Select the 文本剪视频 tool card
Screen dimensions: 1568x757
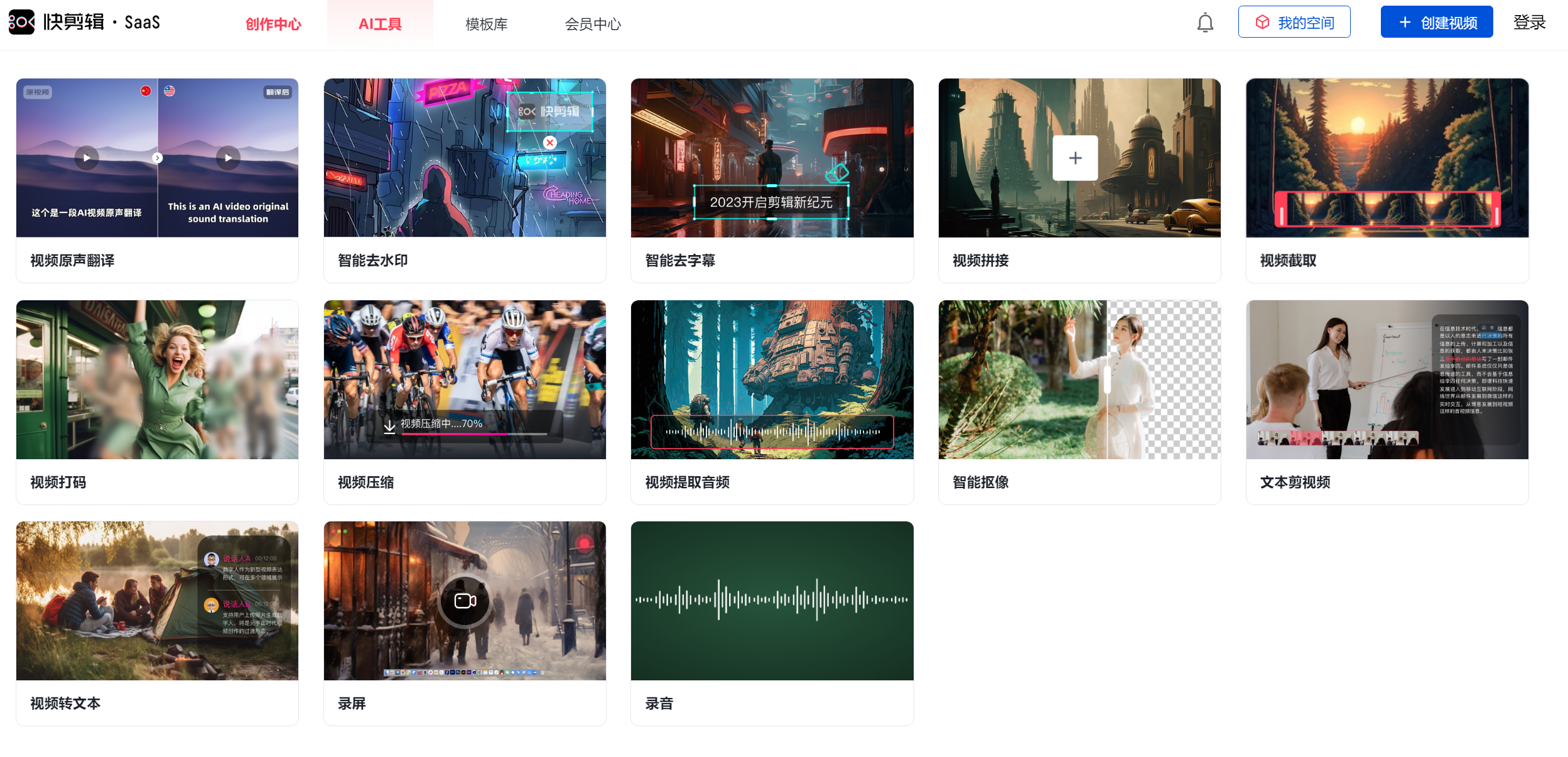tap(1387, 402)
